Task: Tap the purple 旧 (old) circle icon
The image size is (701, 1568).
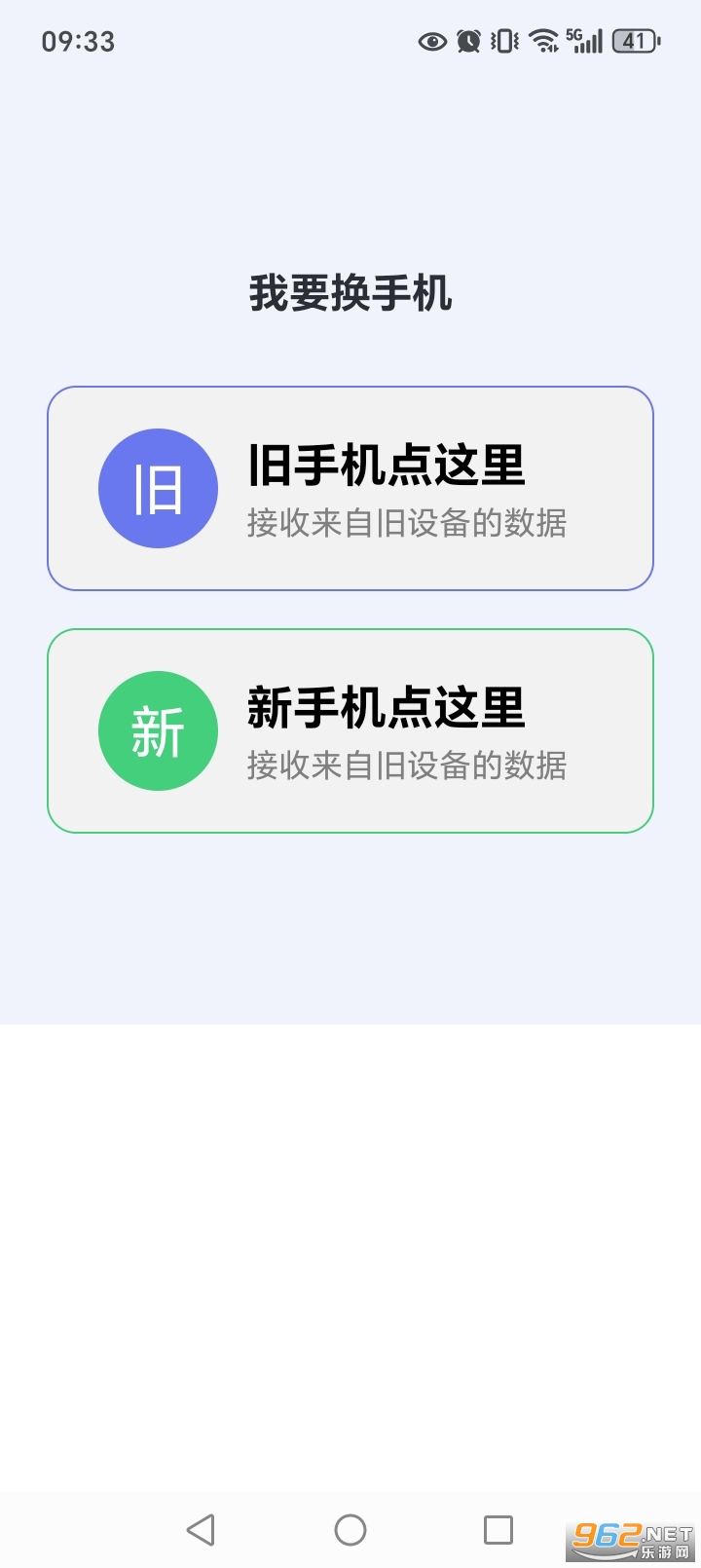Action: (158, 488)
